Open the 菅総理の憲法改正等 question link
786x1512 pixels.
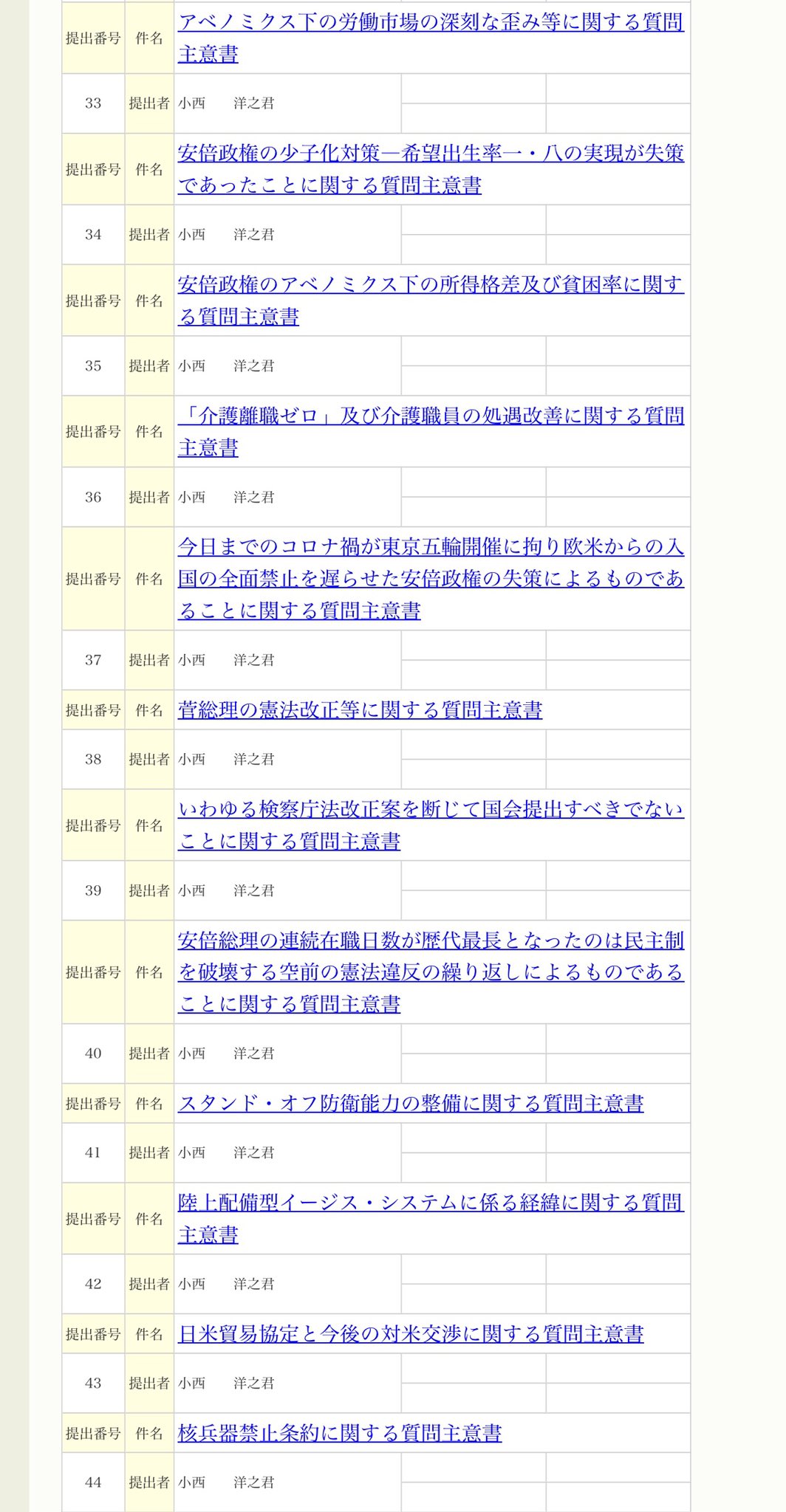[360, 710]
